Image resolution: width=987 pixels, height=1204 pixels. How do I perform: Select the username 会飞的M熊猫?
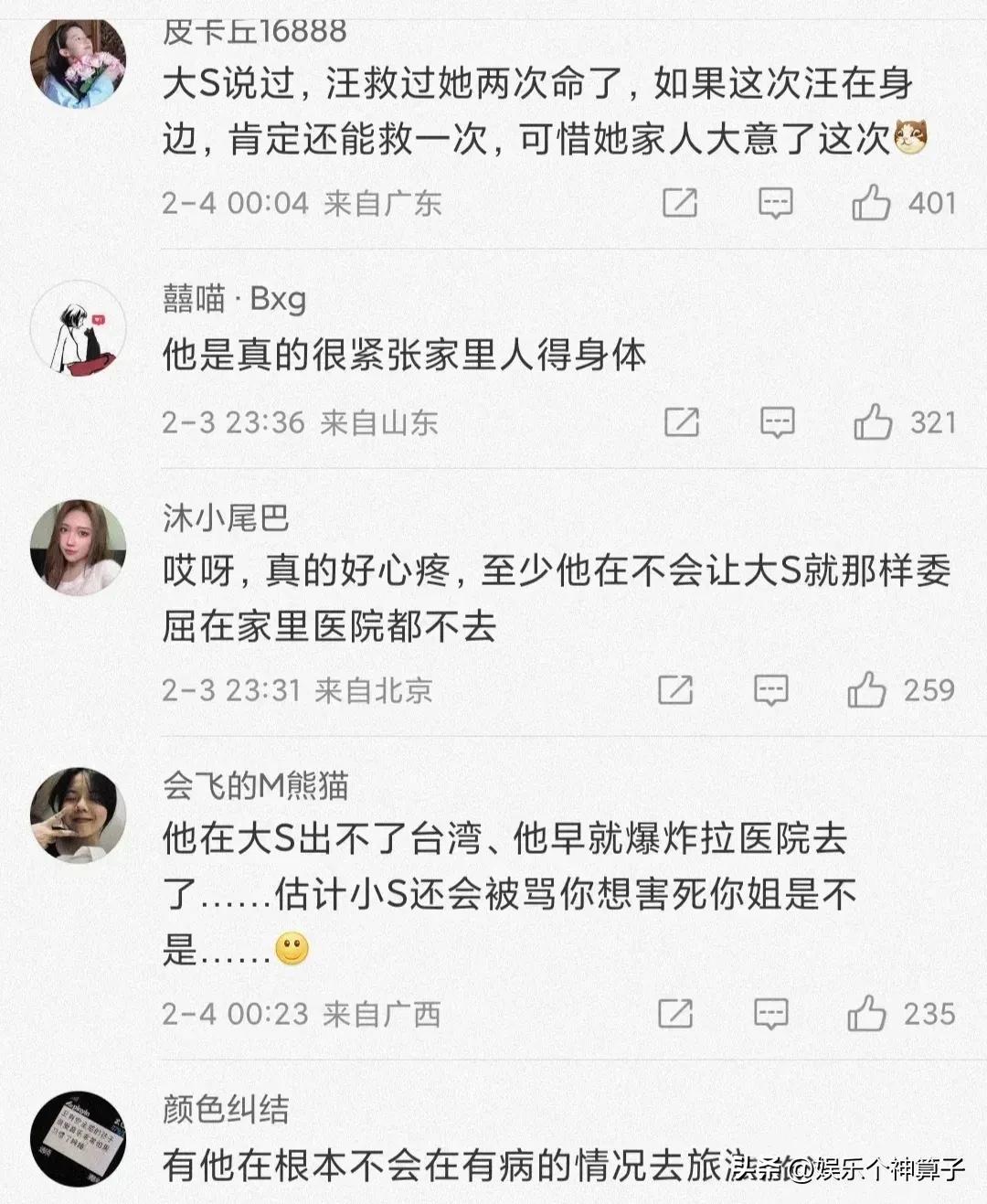[x=256, y=785]
